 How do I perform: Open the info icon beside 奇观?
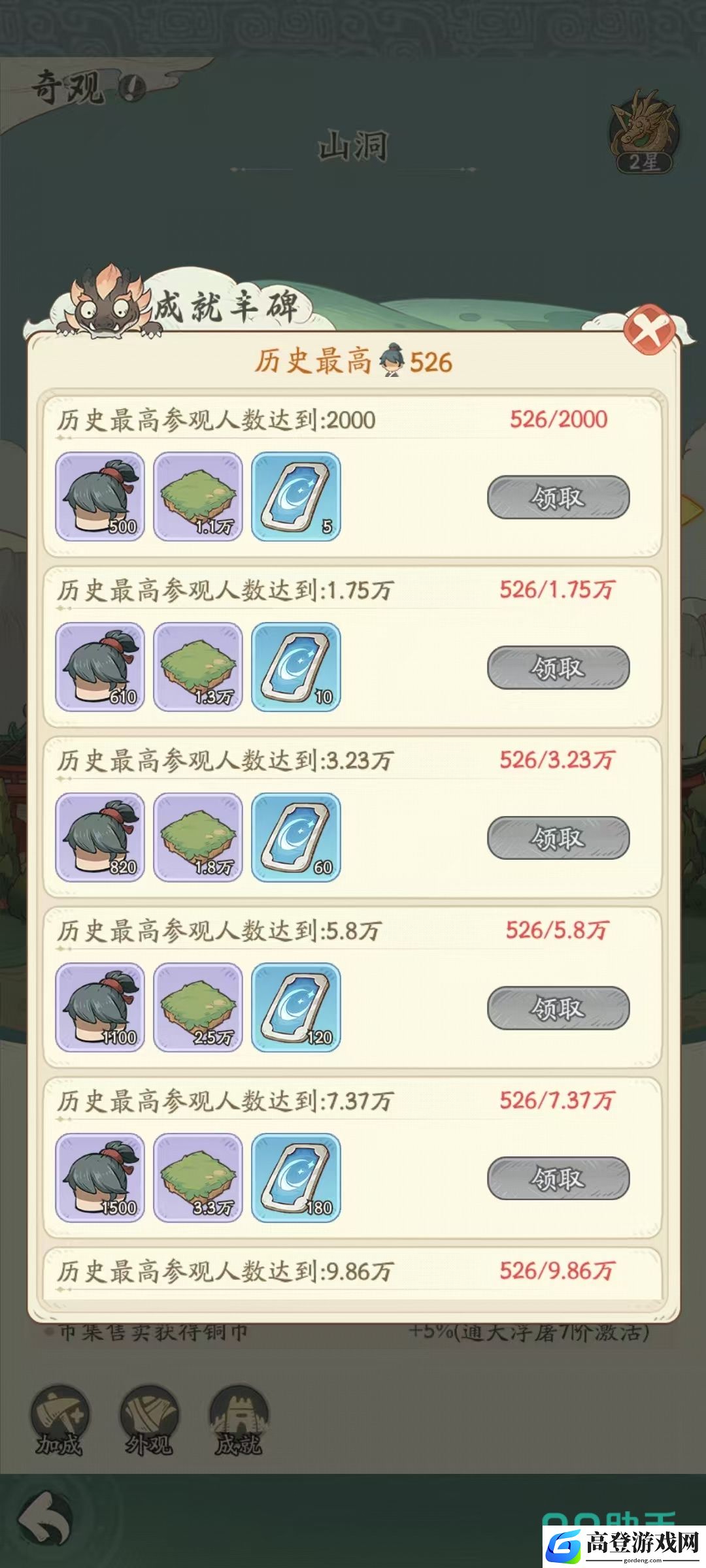point(133,88)
